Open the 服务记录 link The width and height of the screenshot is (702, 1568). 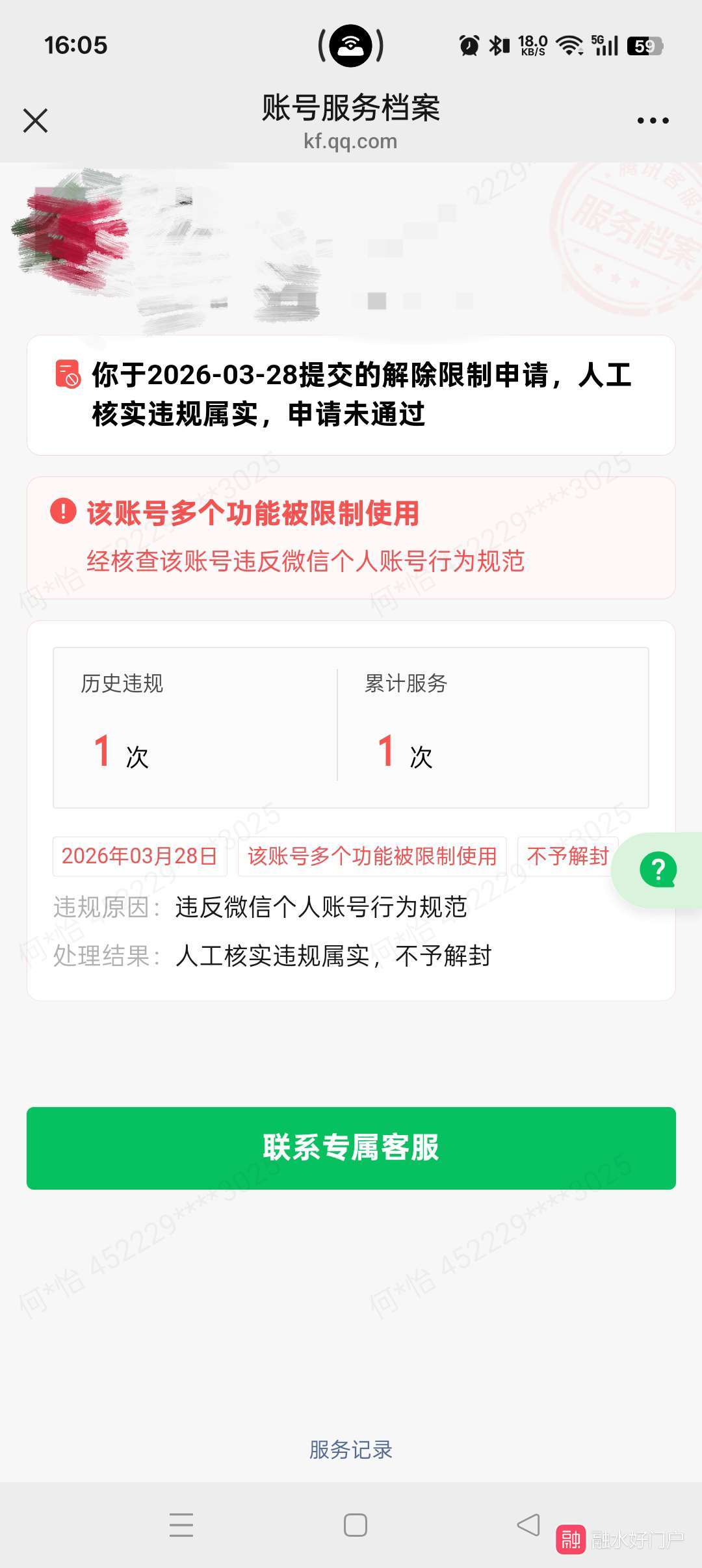[351, 1450]
